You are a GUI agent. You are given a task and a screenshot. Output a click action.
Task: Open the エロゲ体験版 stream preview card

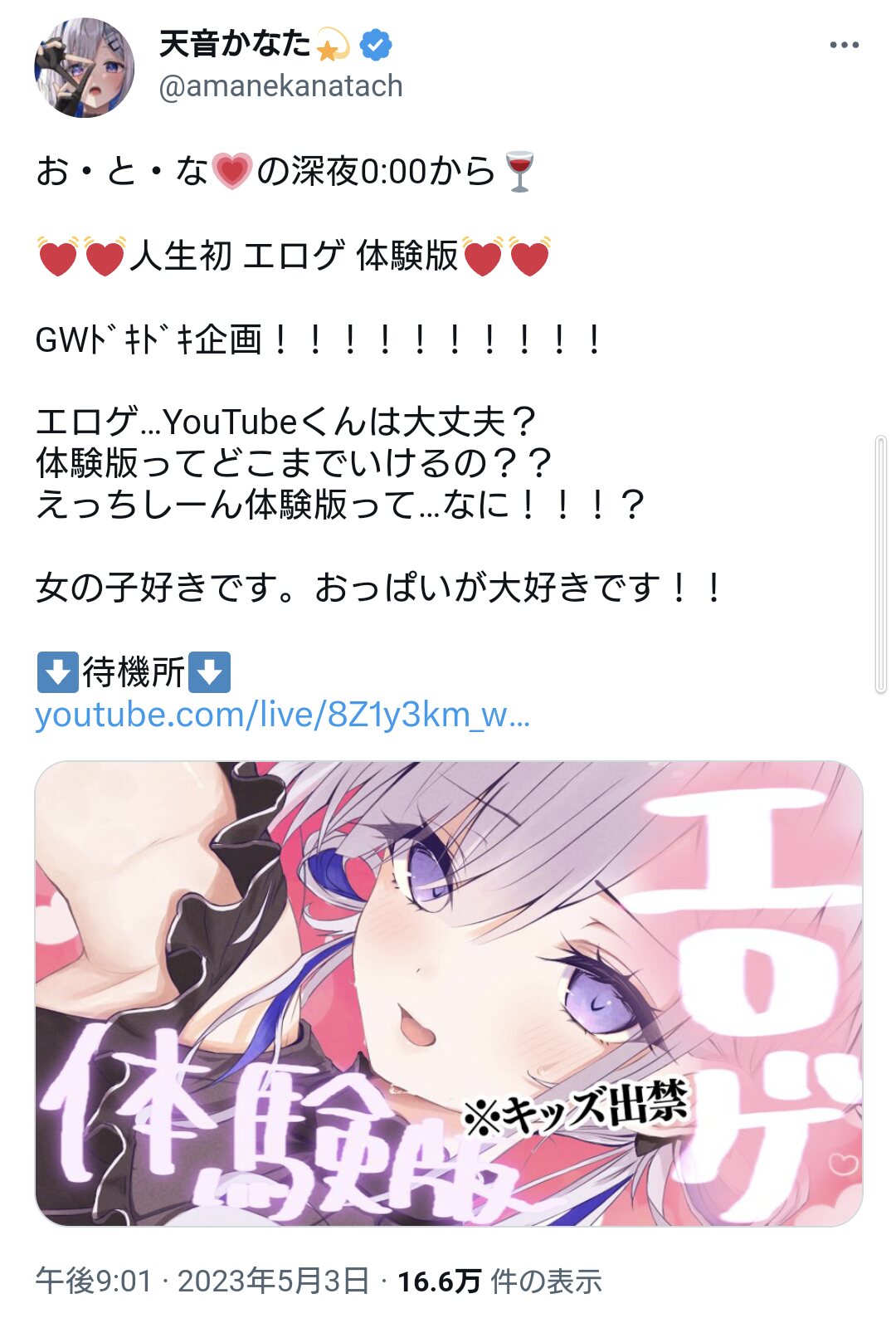pyautogui.click(x=448, y=993)
